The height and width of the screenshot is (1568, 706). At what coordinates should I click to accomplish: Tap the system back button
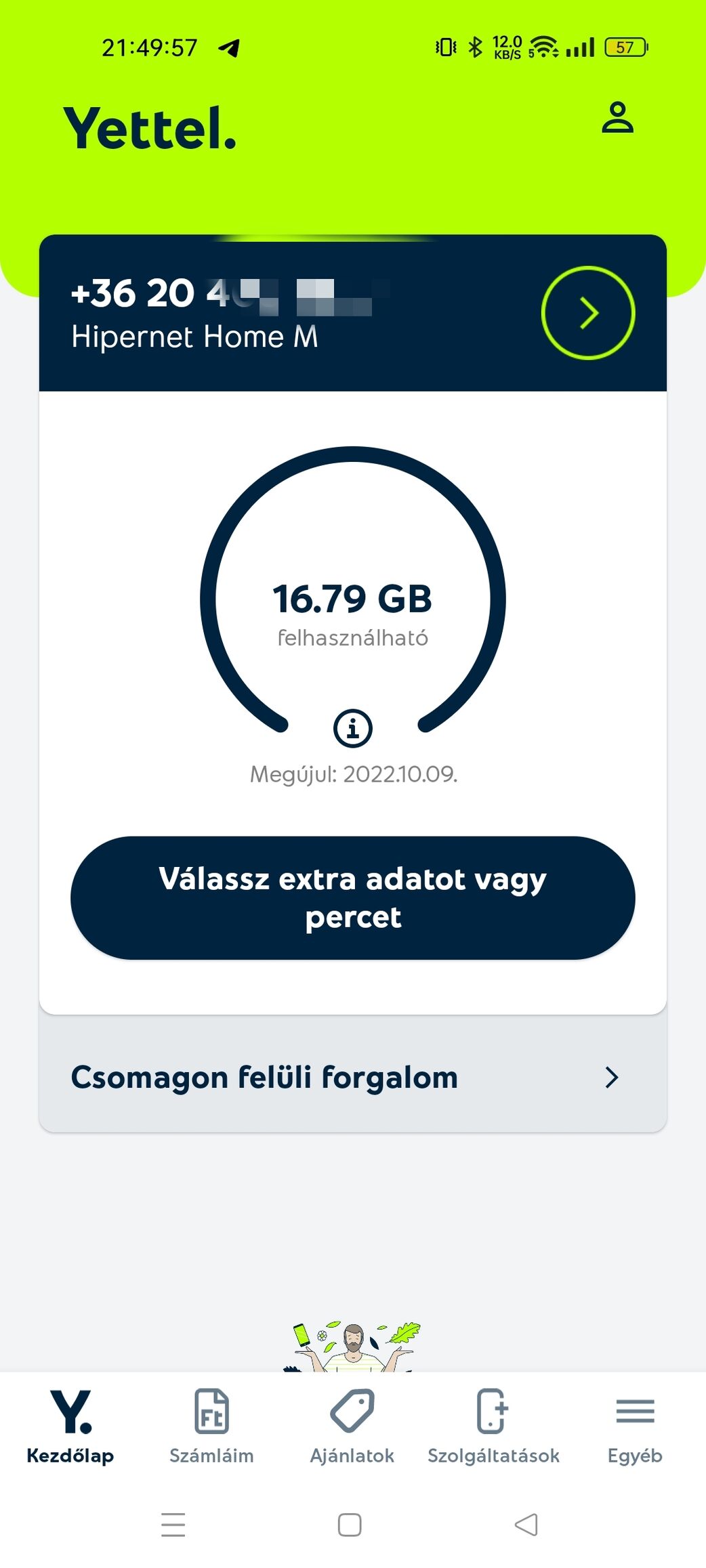(526, 1525)
